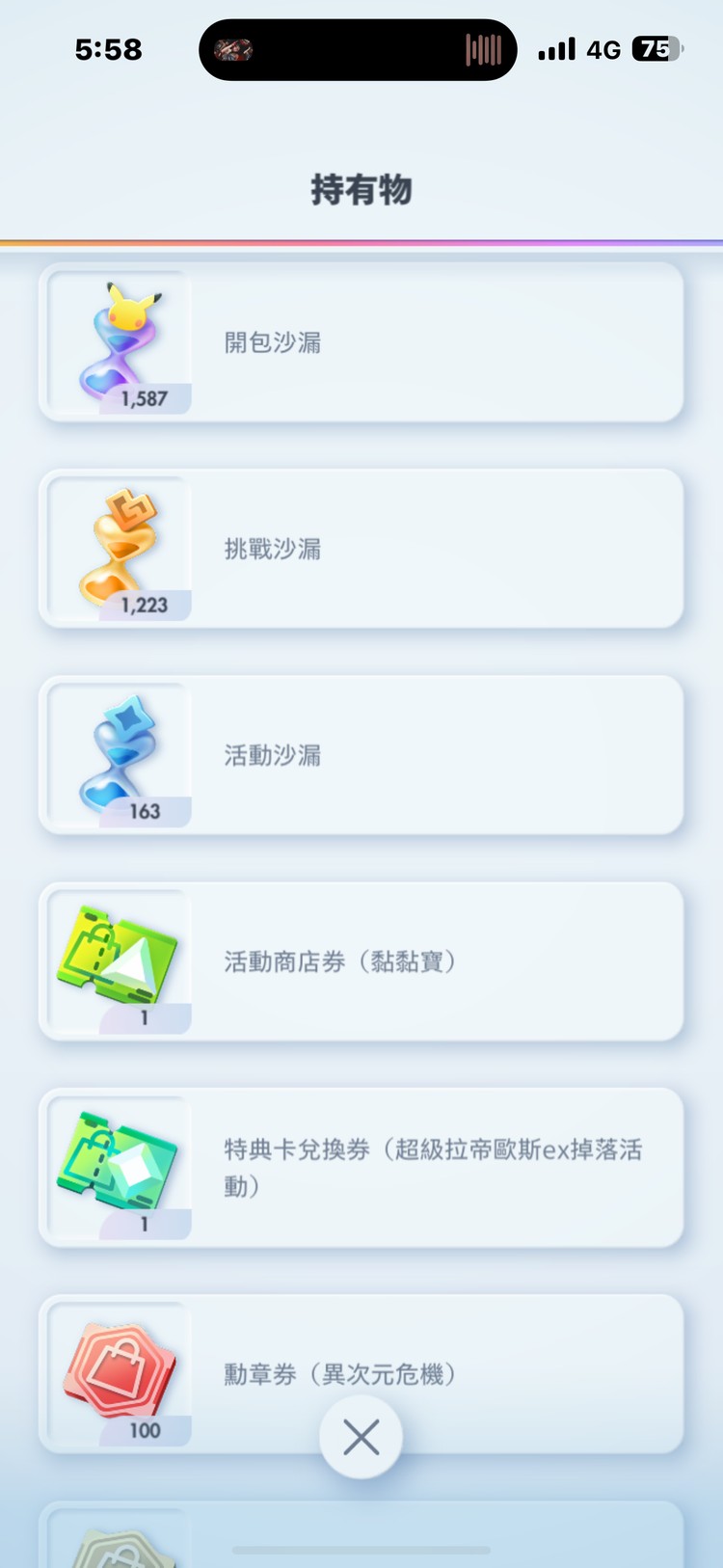Viewport: 723px width, 1568px height.
Task: Open the Dynamic Island notification pill
Action: click(358, 48)
